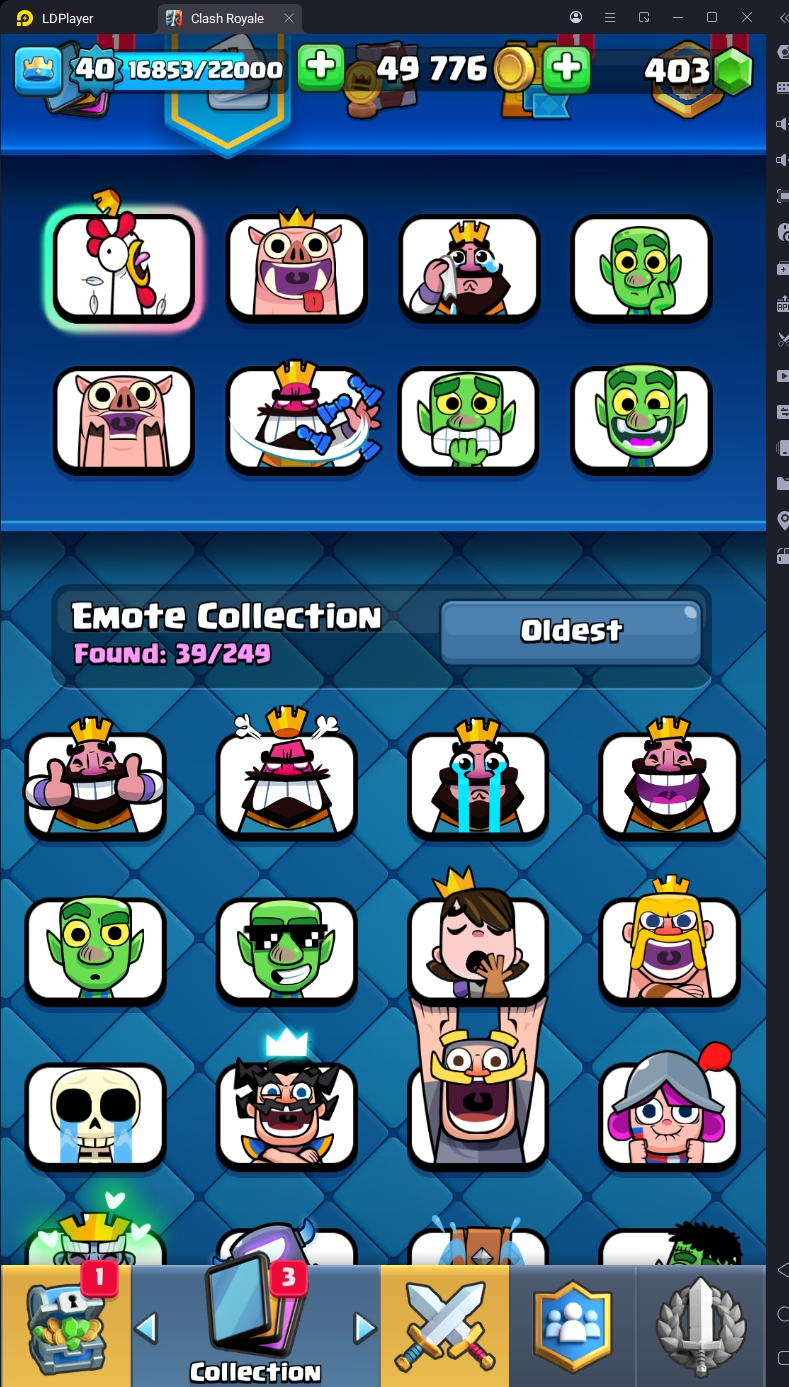Select the screaming barbarian emote

click(x=669, y=950)
